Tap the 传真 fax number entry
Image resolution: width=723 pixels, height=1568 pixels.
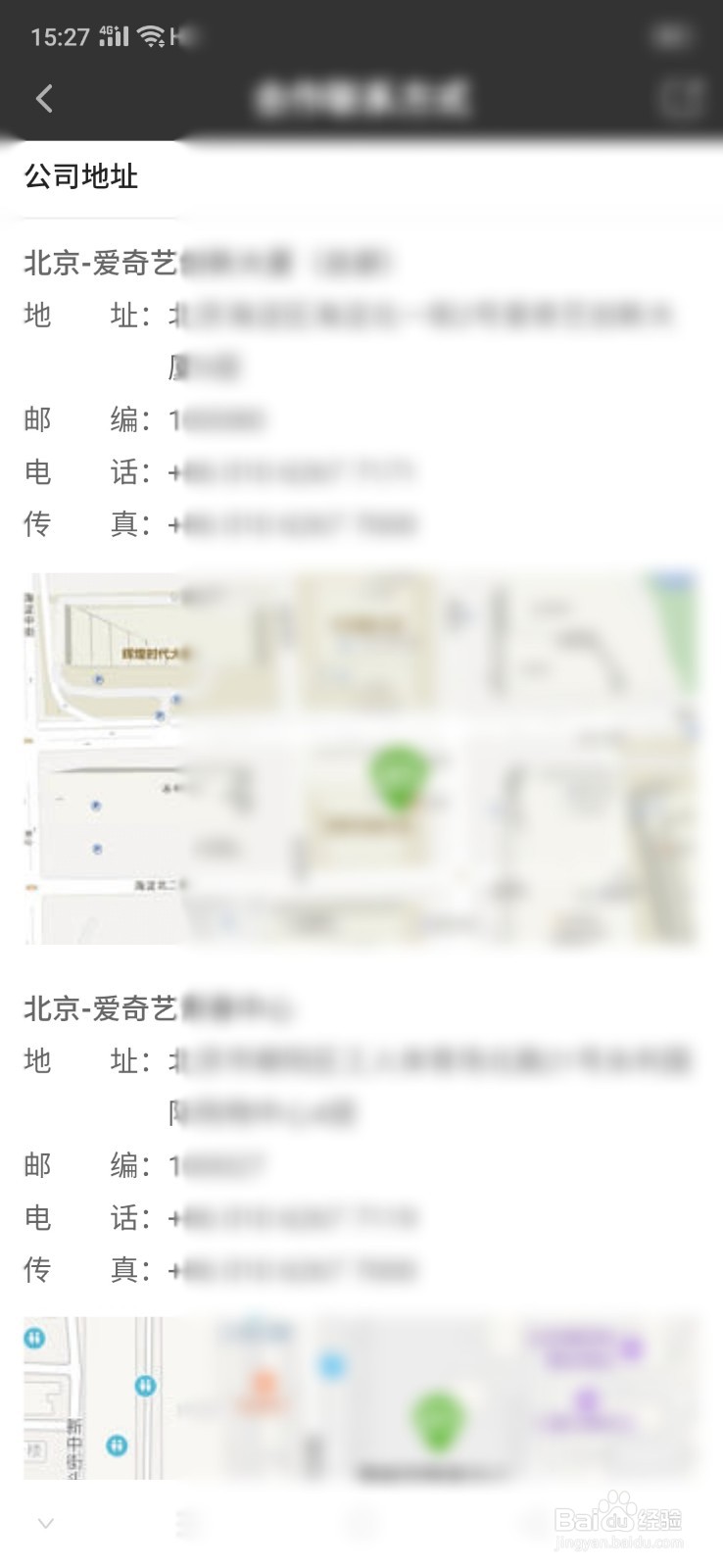tap(294, 524)
